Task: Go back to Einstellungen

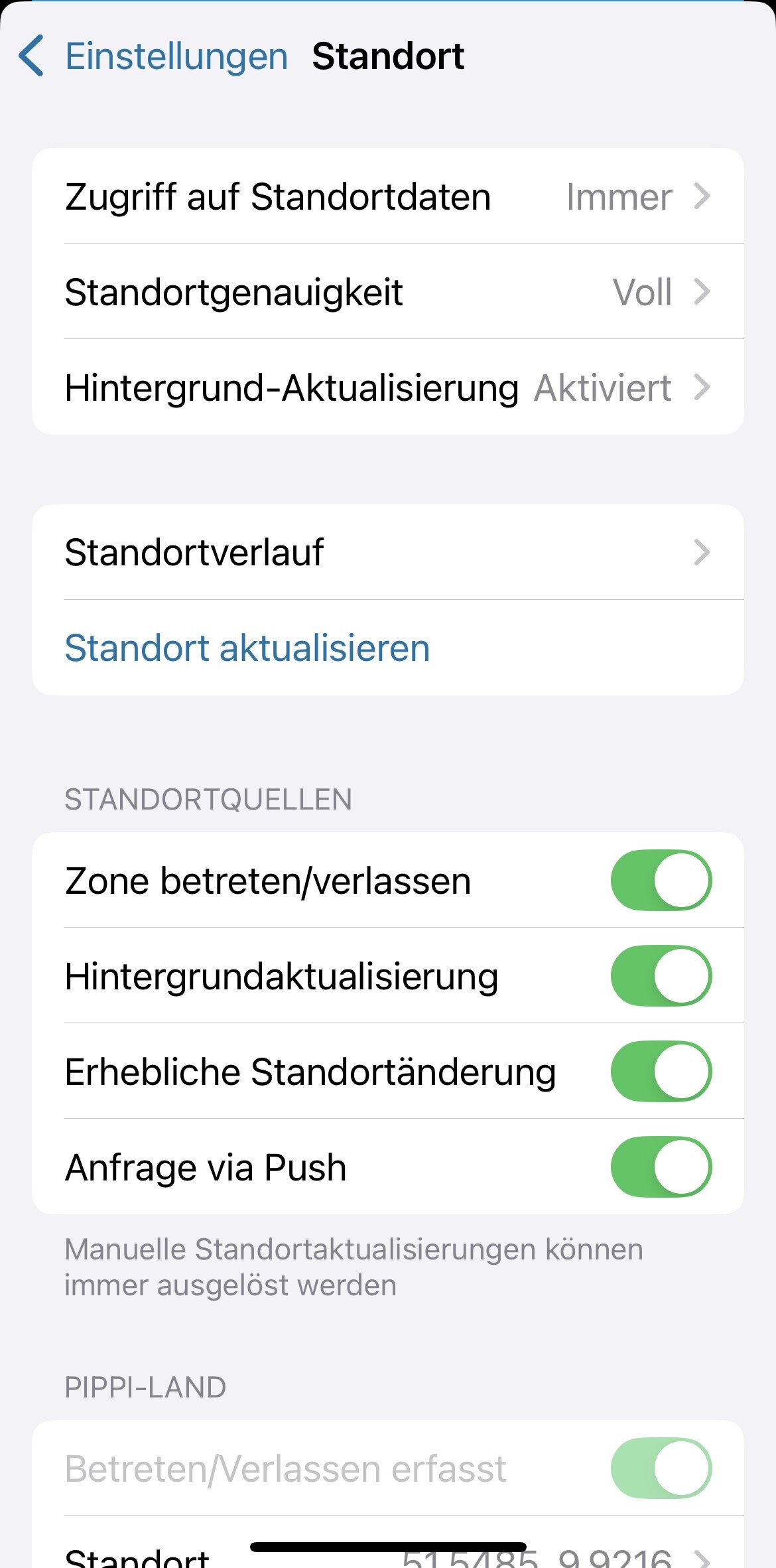Action: tap(153, 56)
